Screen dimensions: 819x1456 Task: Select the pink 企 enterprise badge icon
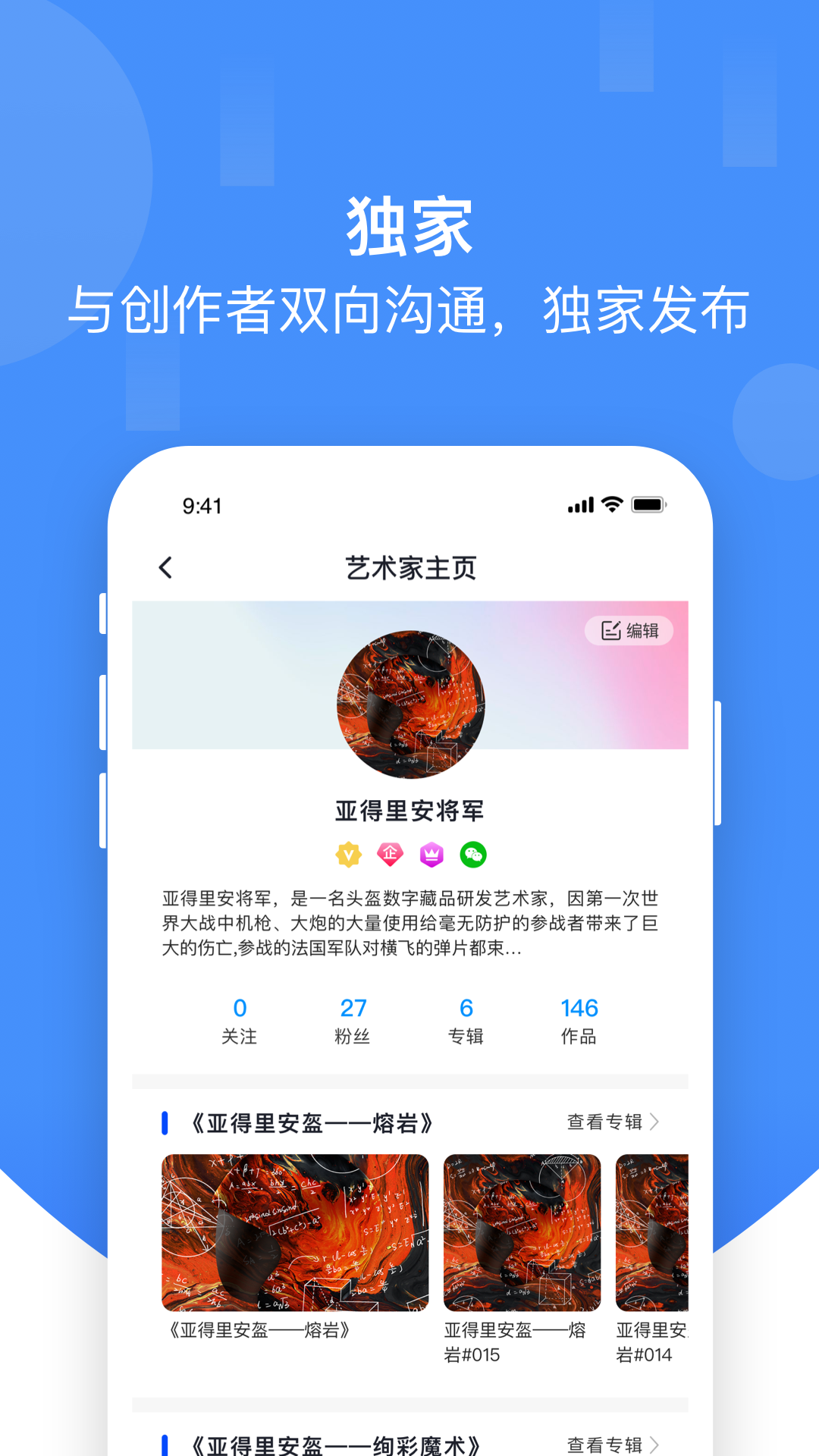(390, 854)
